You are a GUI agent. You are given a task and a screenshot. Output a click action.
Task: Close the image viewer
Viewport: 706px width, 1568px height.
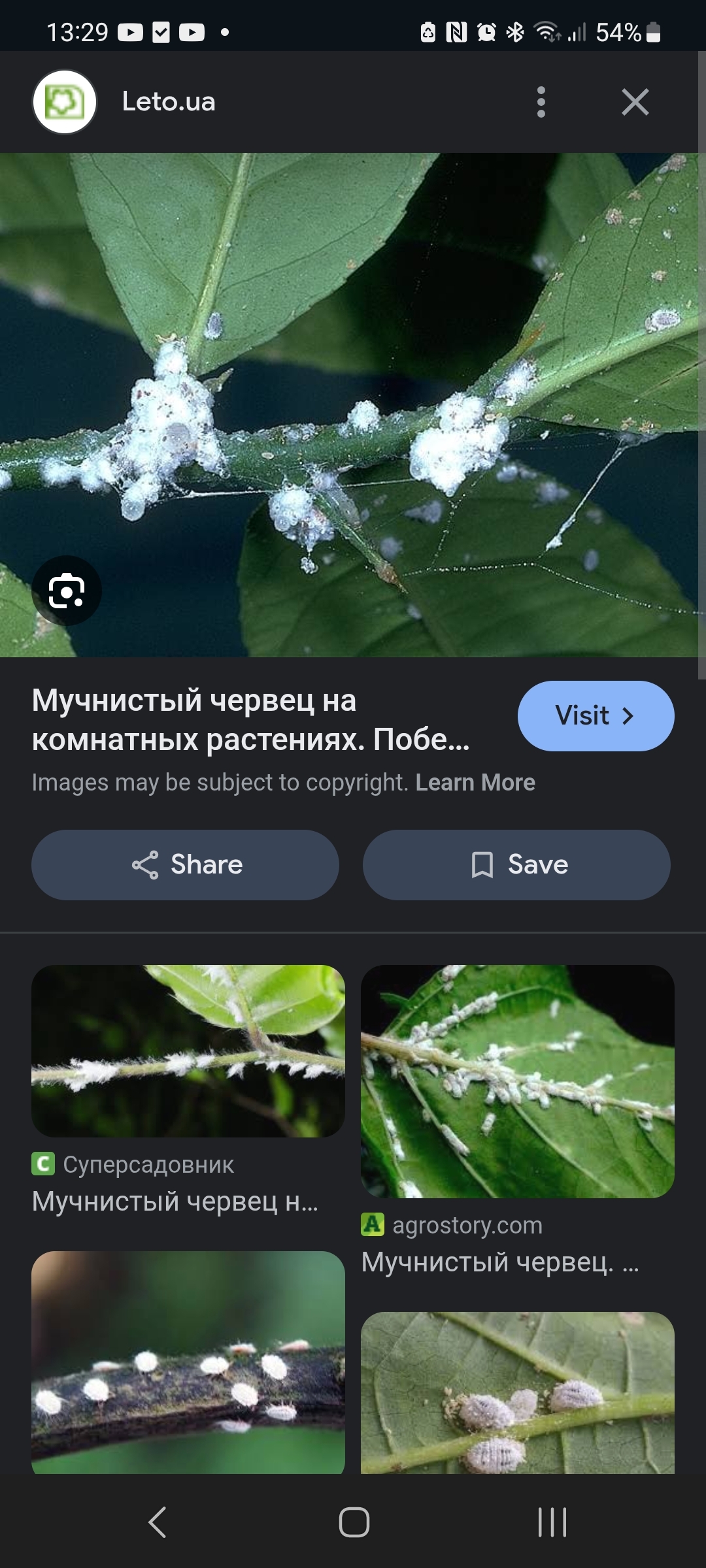[x=635, y=102]
